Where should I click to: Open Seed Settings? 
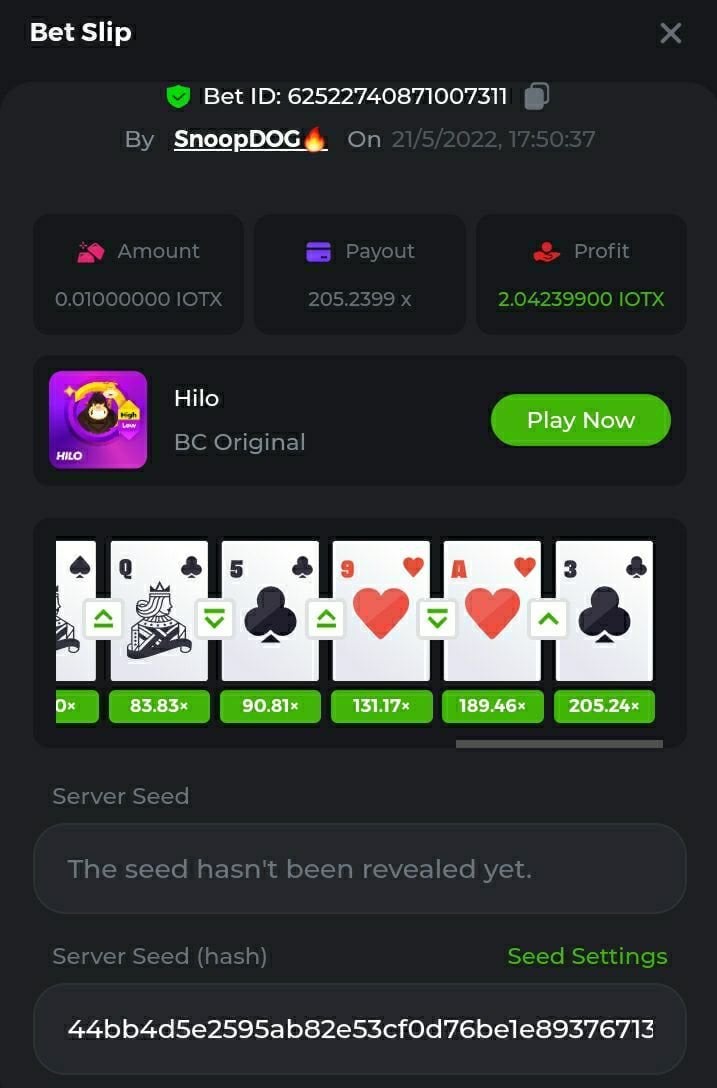(x=587, y=956)
